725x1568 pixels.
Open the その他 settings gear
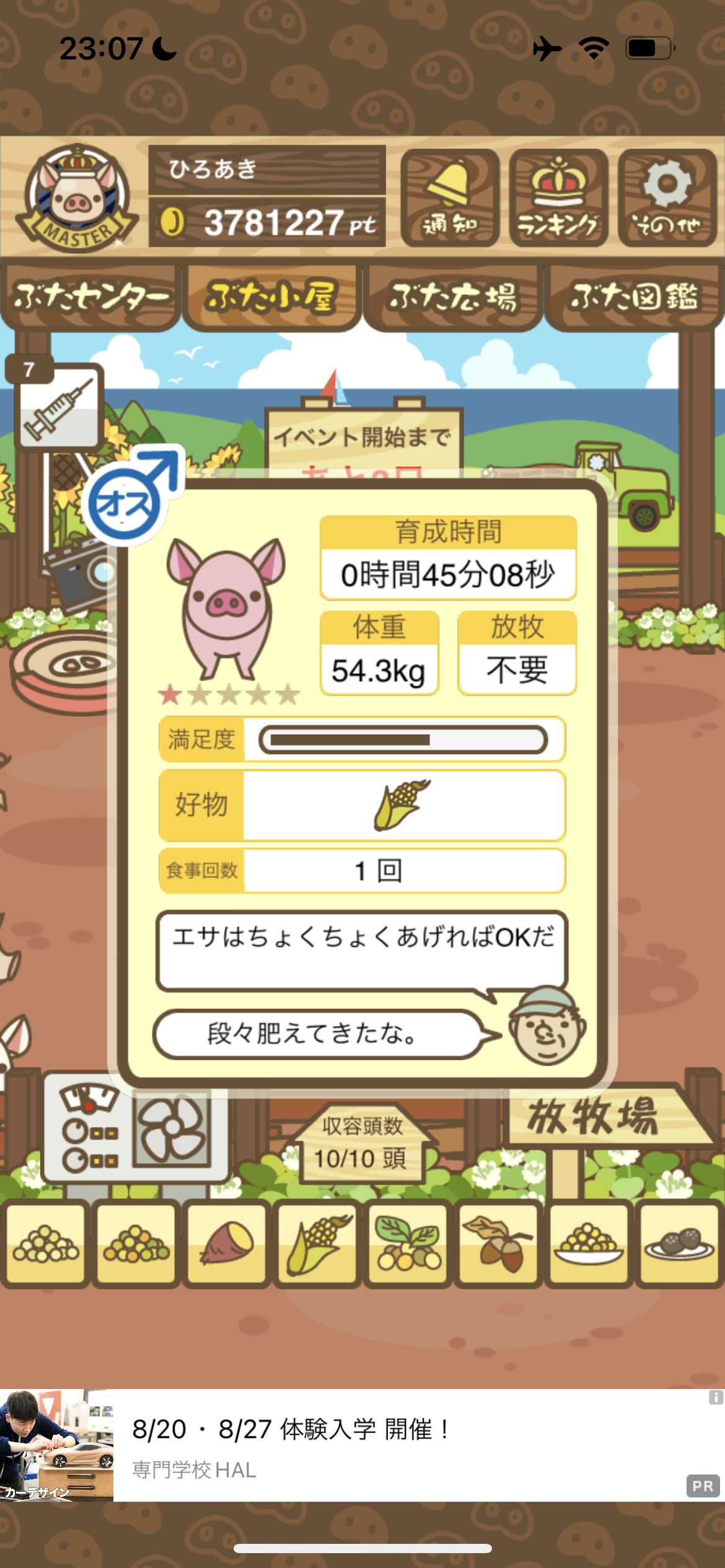(667, 198)
